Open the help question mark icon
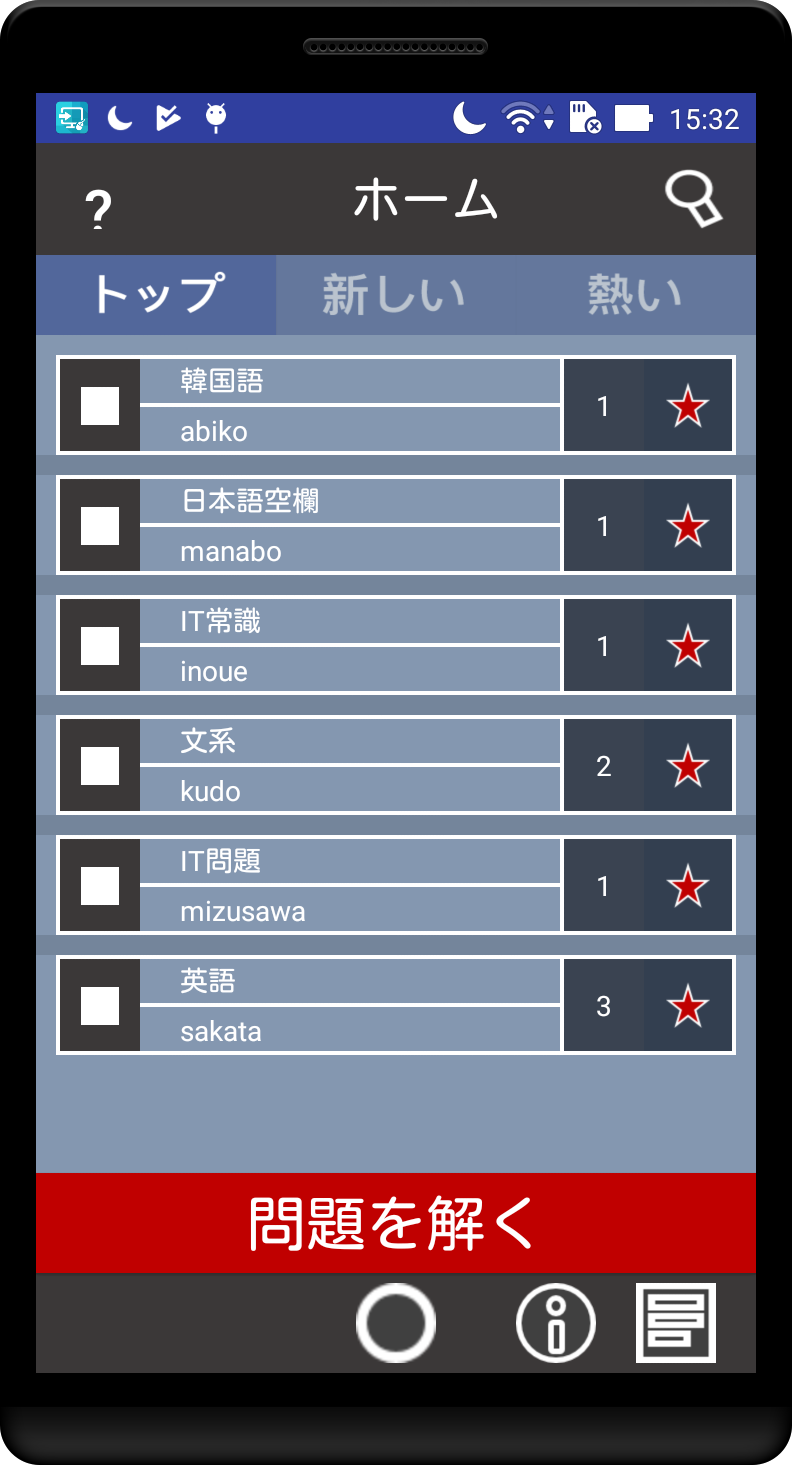Viewport: 792px width, 1465px height. click(x=97, y=209)
